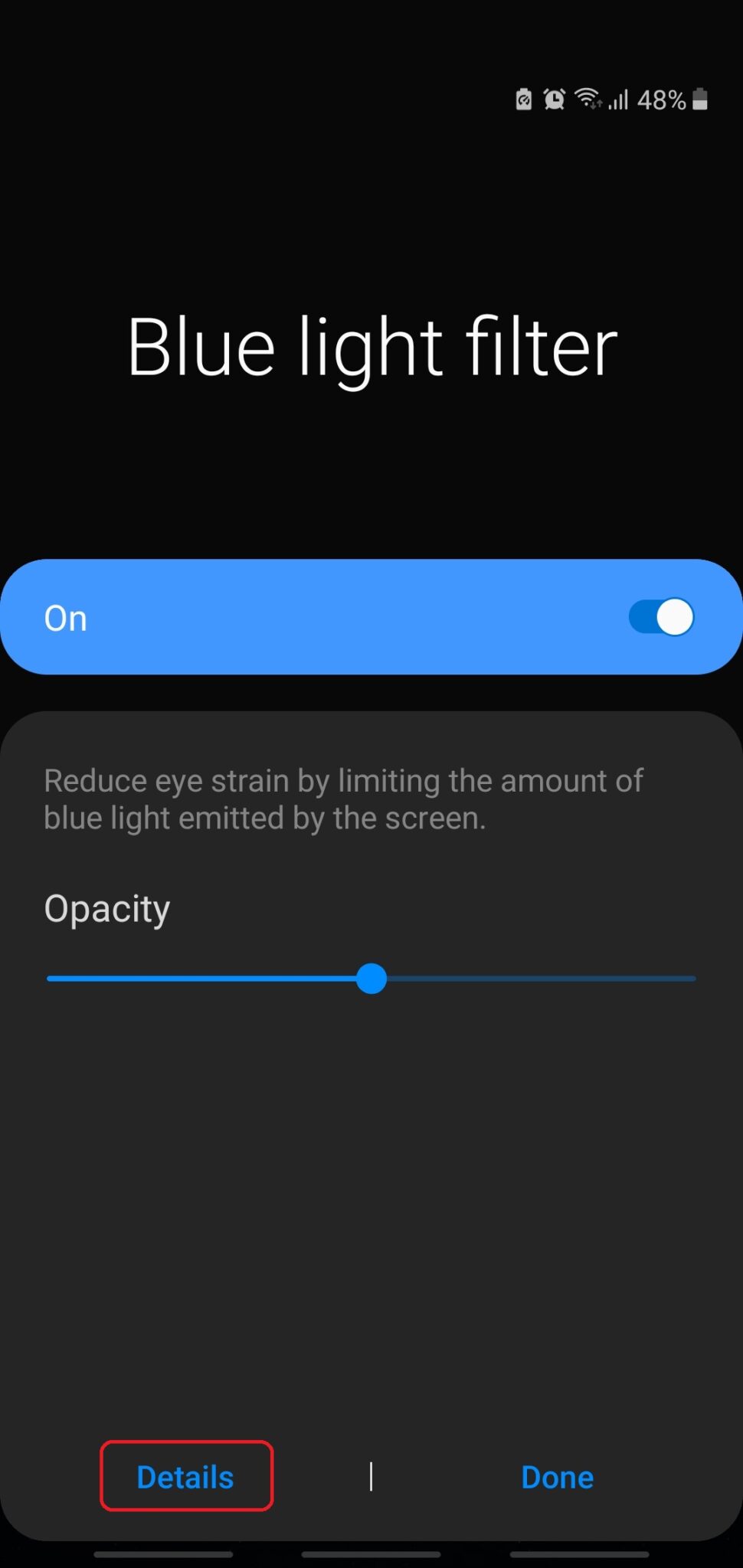Click the power saving mode status icon
Viewport: 743px width, 1568px height.
[523, 100]
